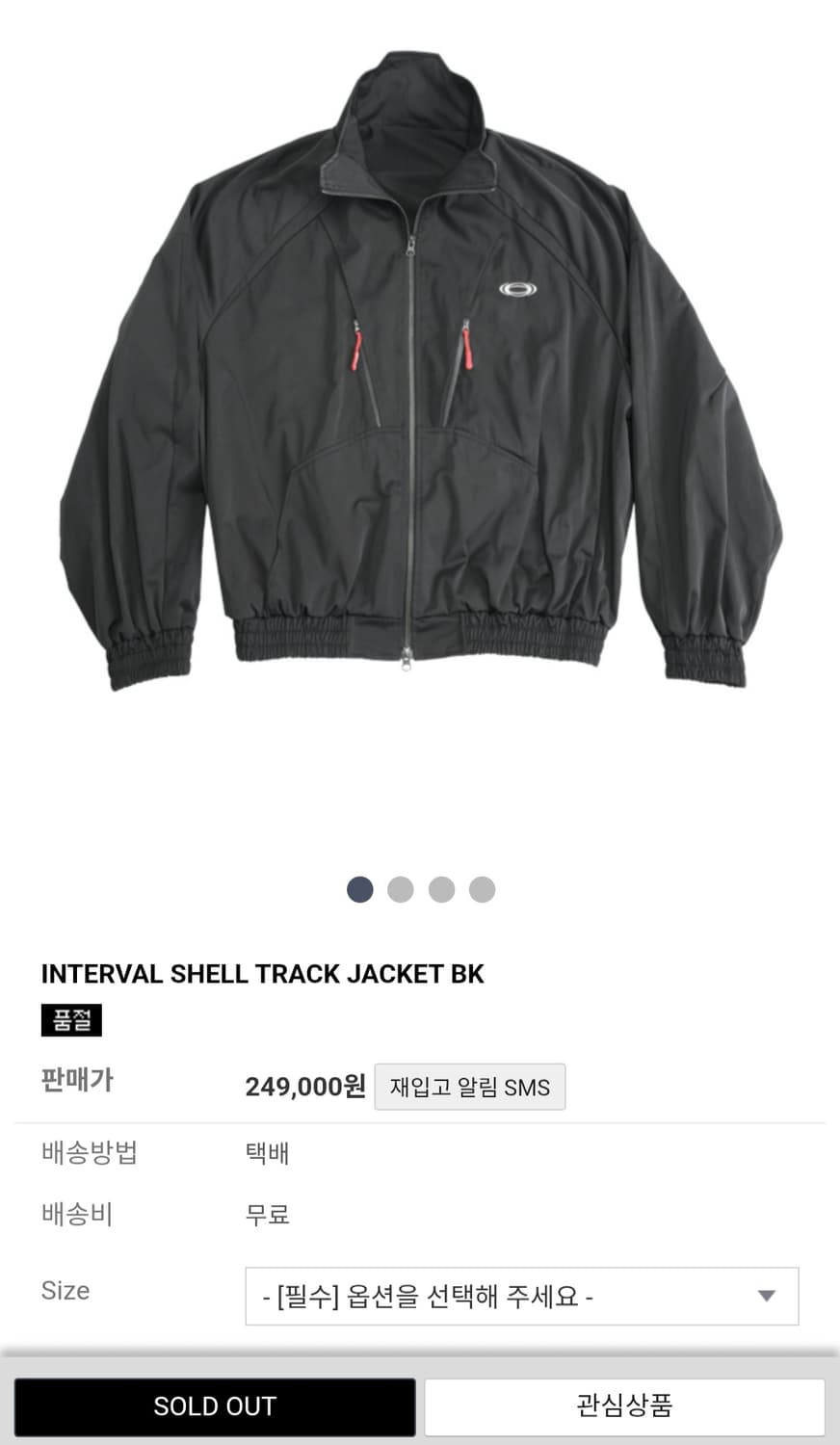This screenshot has width=840, height=1445.
Task: Click the SOLD OUT button
Action: click(x=214, y=1406)
